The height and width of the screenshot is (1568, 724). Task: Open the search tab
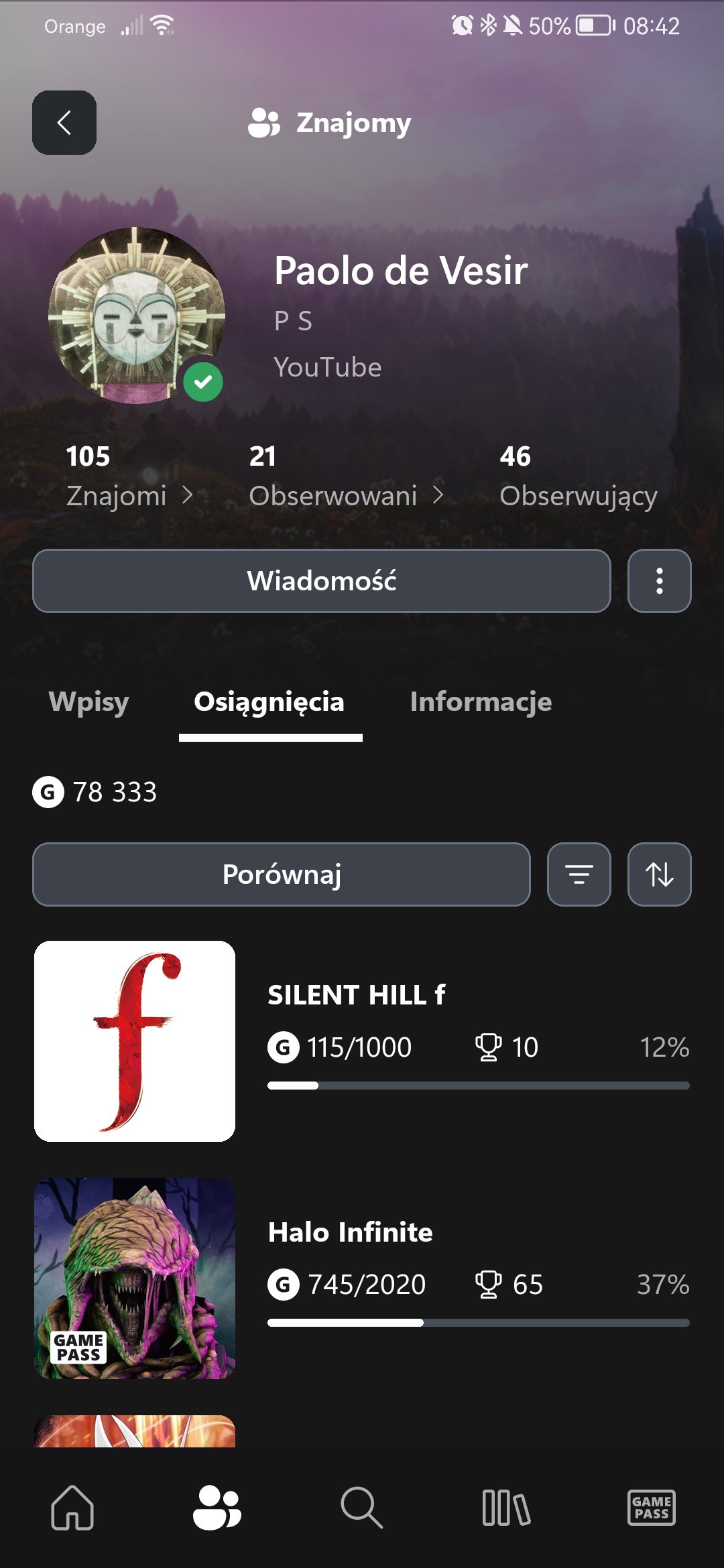coord(362,1508)
